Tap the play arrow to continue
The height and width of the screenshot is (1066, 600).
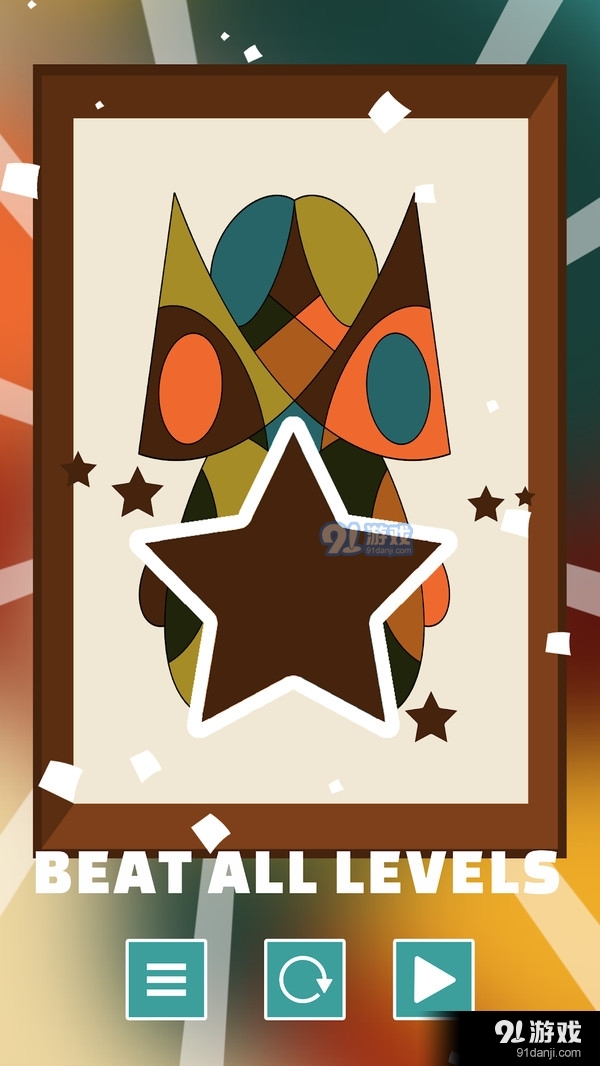click(x=433, y=979)
